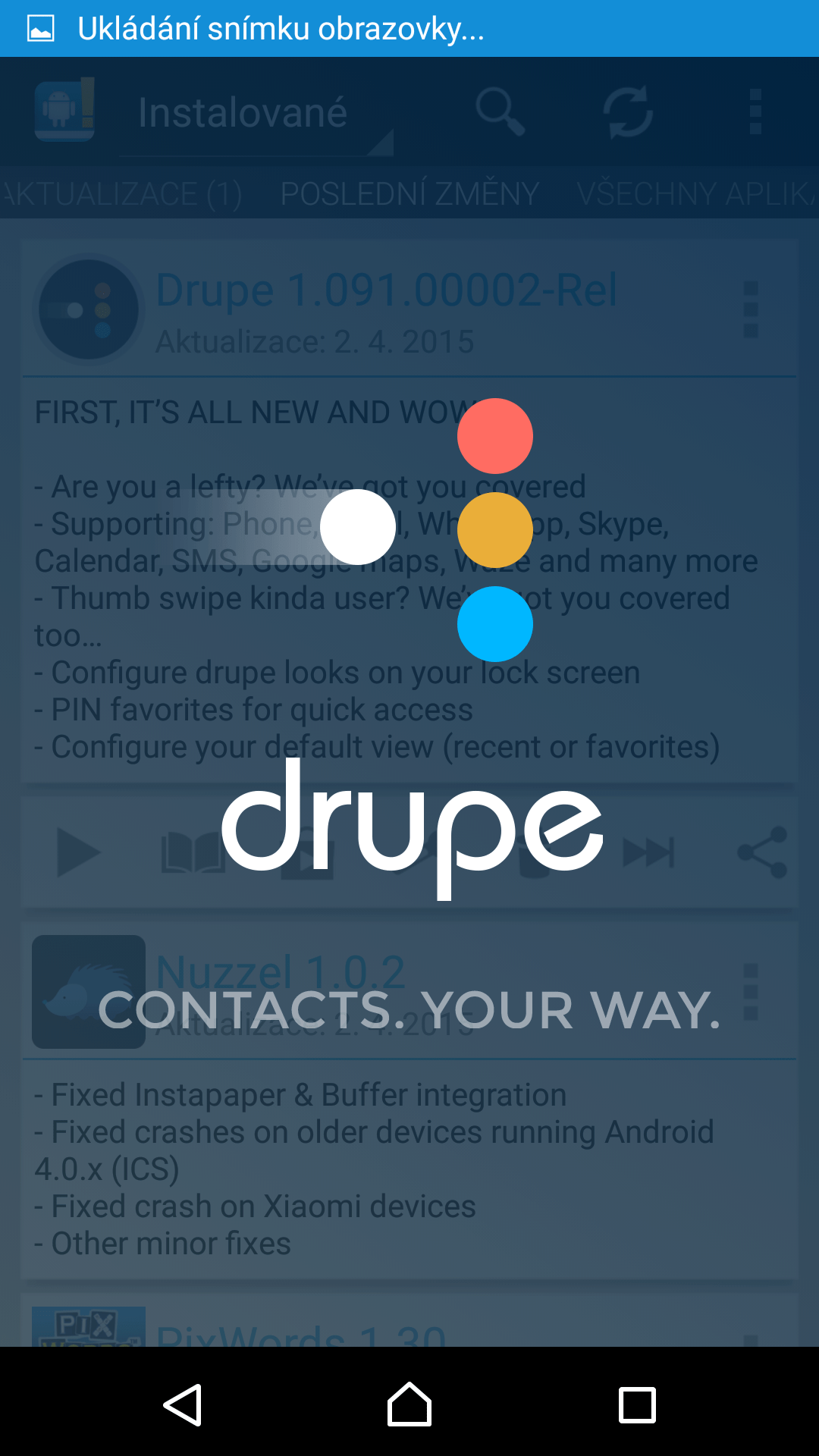Open the Nuzzel 1.0.2 entry

click(x=281, y=972)
